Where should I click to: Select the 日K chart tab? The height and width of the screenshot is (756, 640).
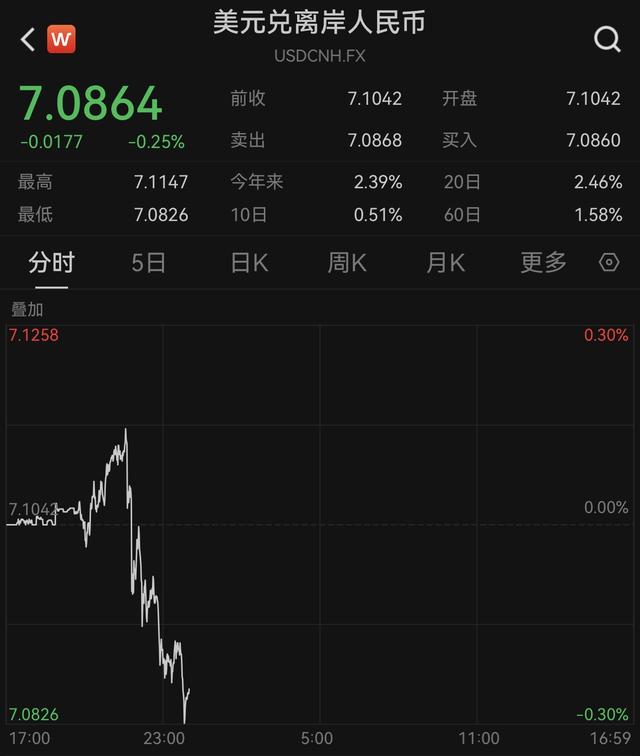249,263
